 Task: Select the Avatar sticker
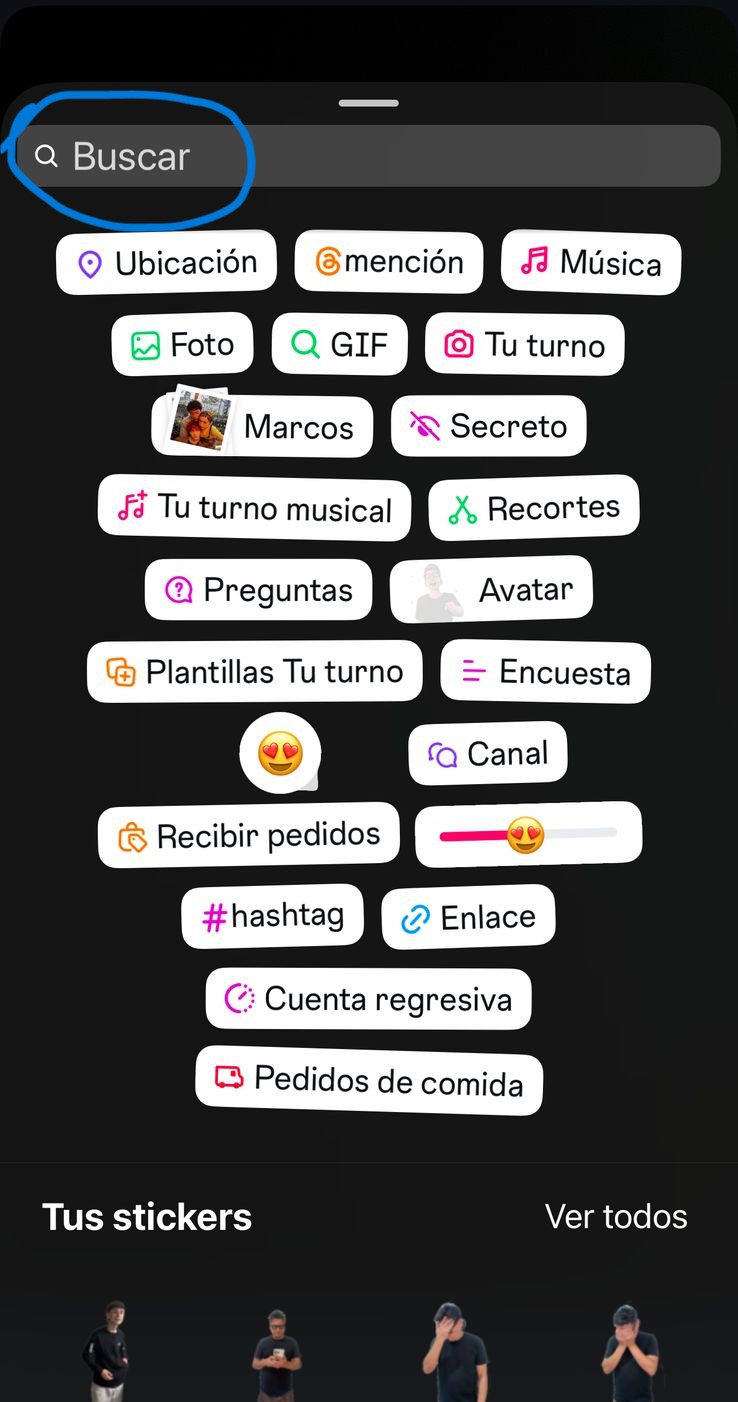point(491,590)
